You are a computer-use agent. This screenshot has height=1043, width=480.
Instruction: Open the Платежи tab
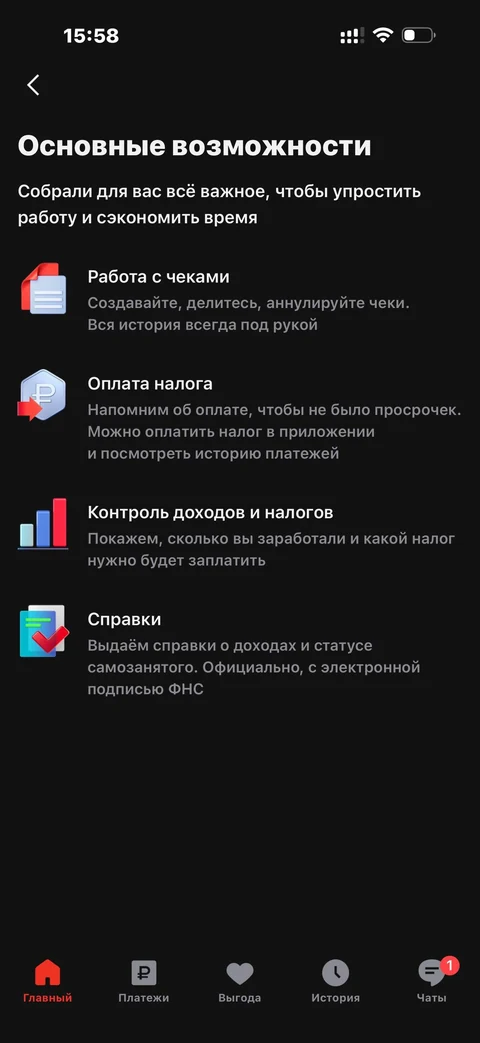coord(144,981)
